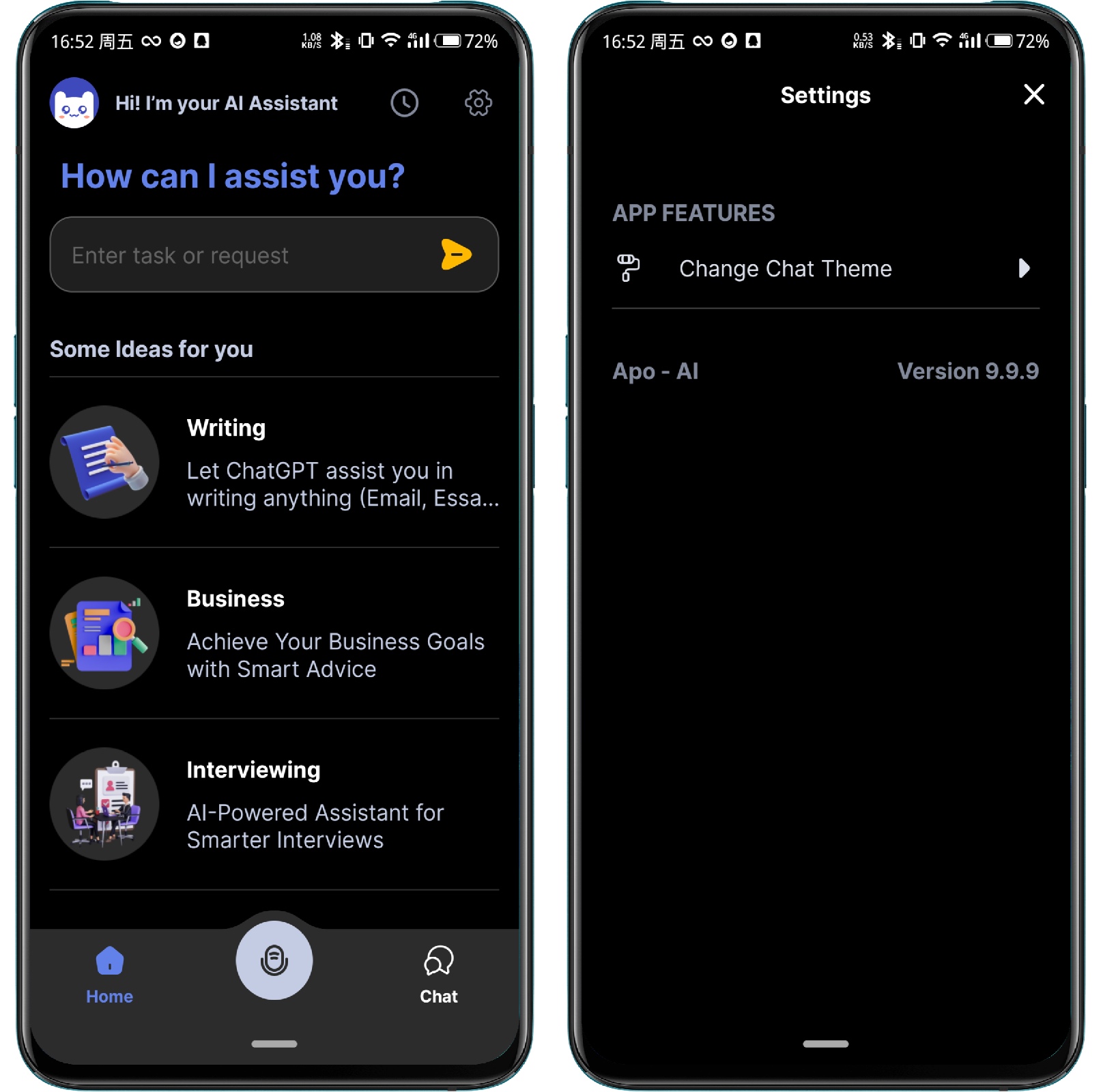This screenshot has height=1092, width=1103.
Task: Open the Writing idea card
Action: point(274,463)
